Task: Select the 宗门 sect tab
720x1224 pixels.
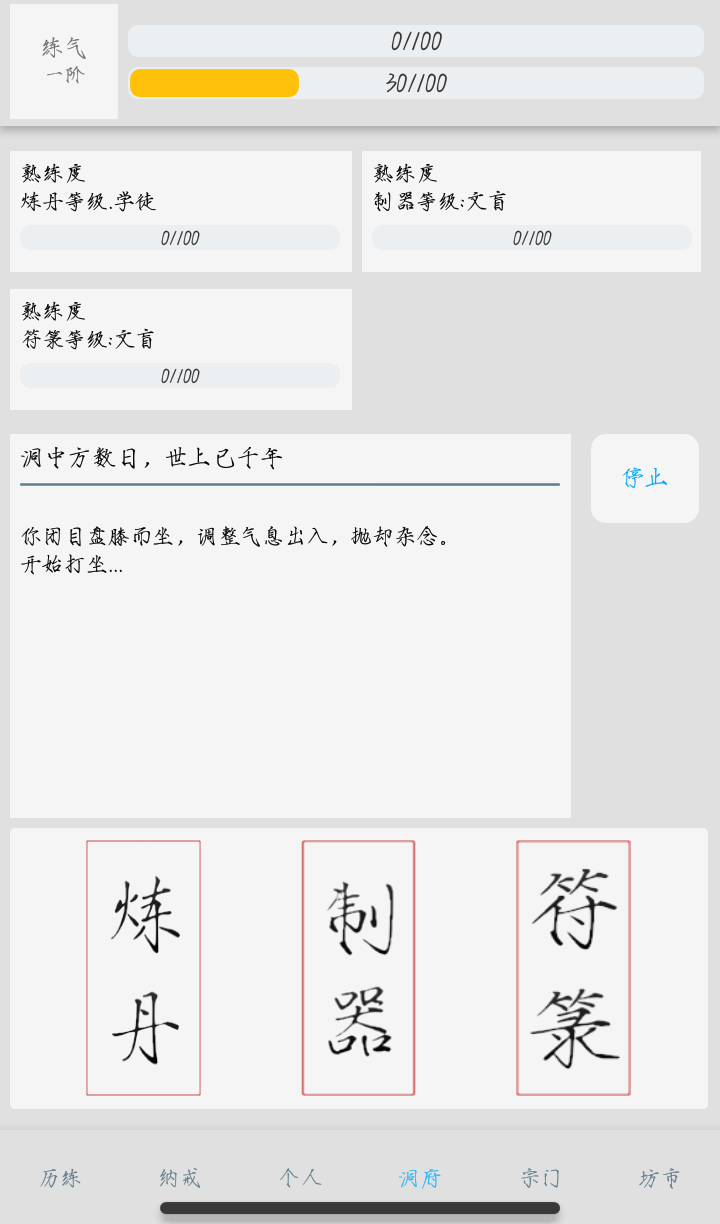Action: tap(538, 1178)
